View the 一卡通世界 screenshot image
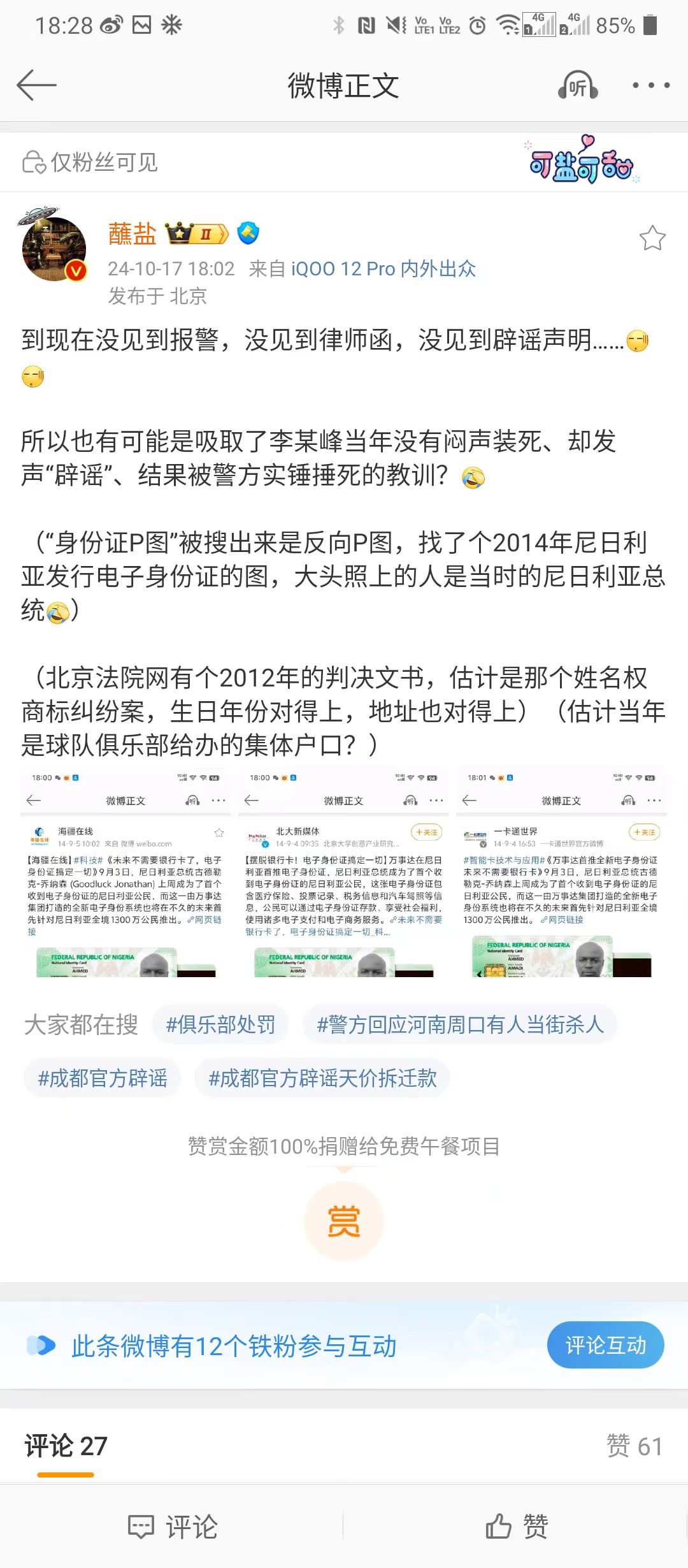The width and height of the screenshot is (688, 1568). (561, 873)
